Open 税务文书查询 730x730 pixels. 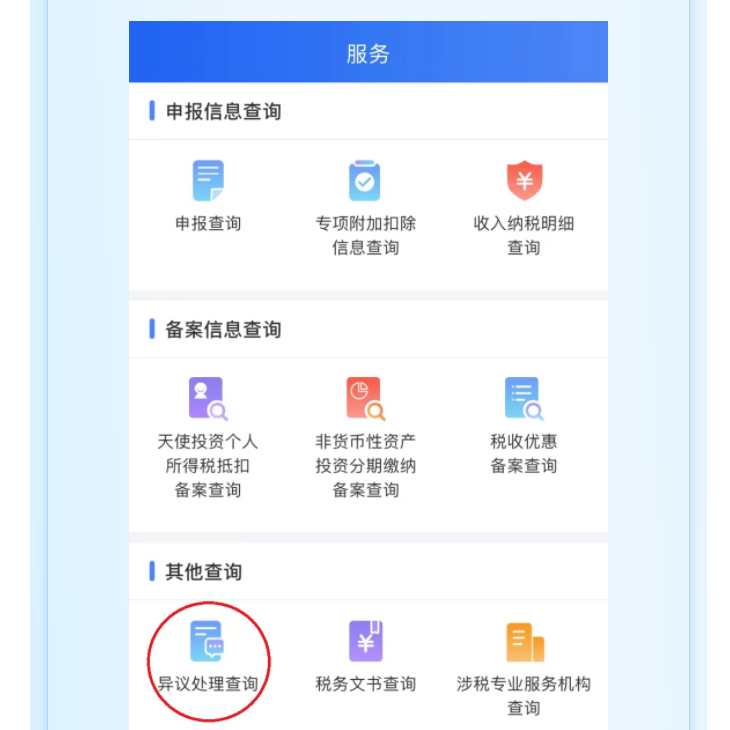click(365, 642)
